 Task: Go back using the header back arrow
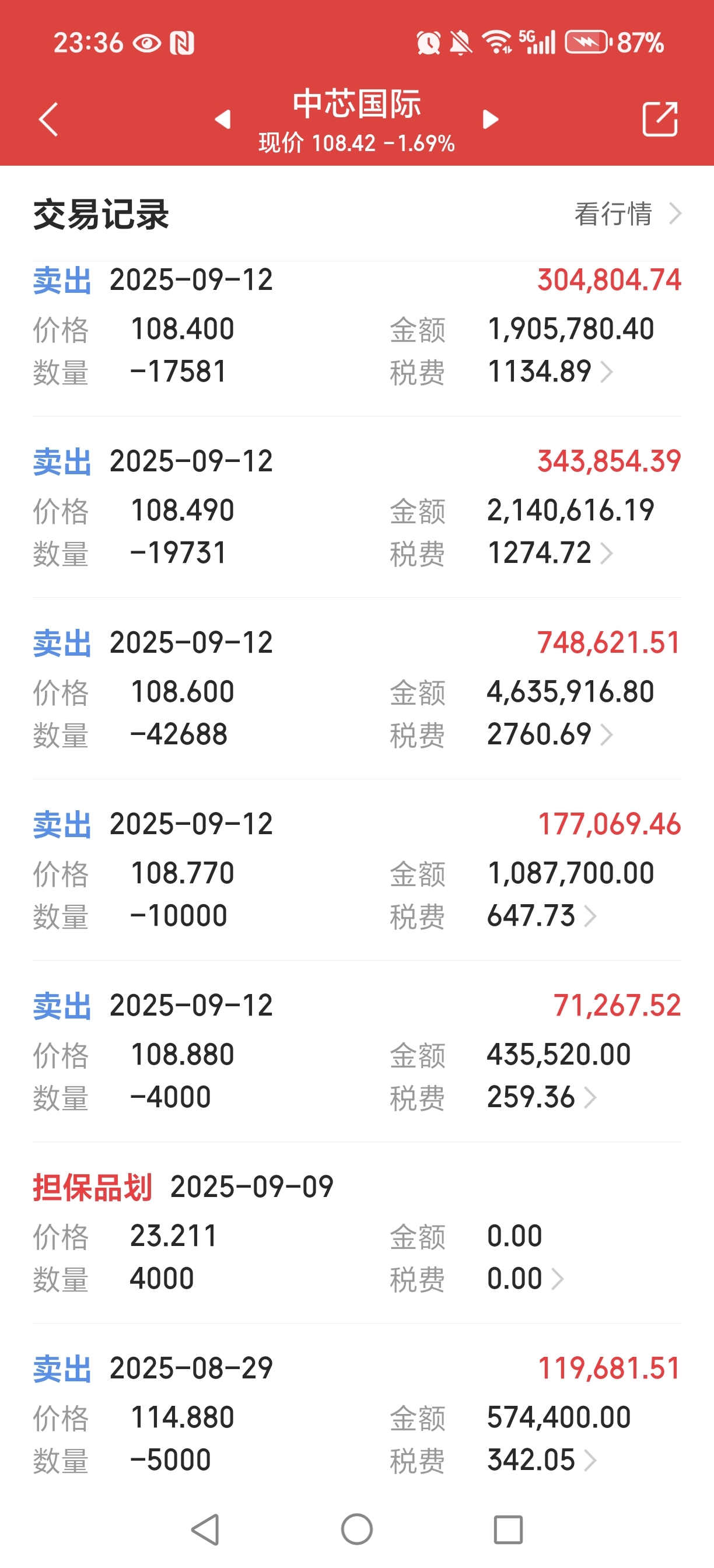tap(48, 120)
